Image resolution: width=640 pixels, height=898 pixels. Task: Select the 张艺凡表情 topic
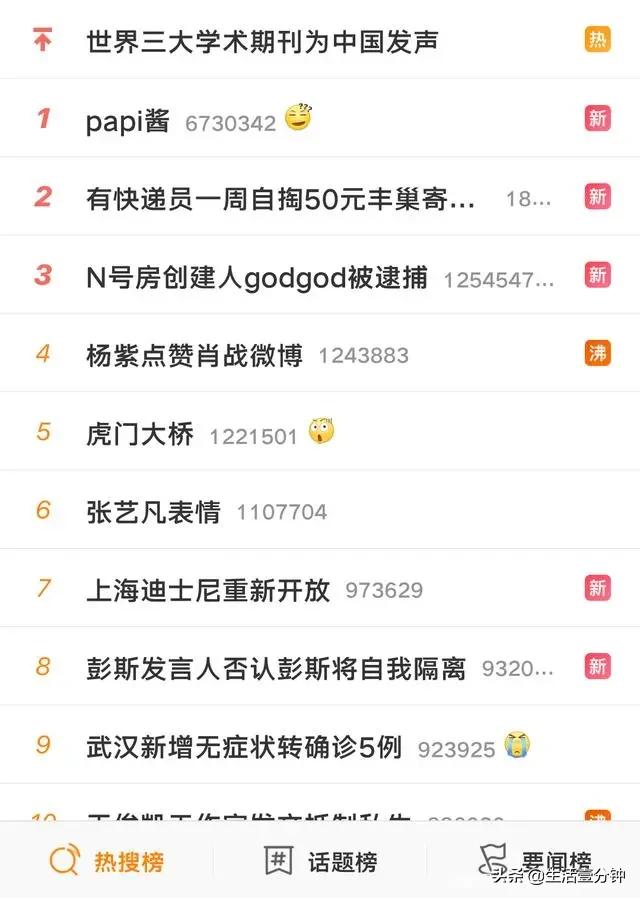tap(153, 512)
